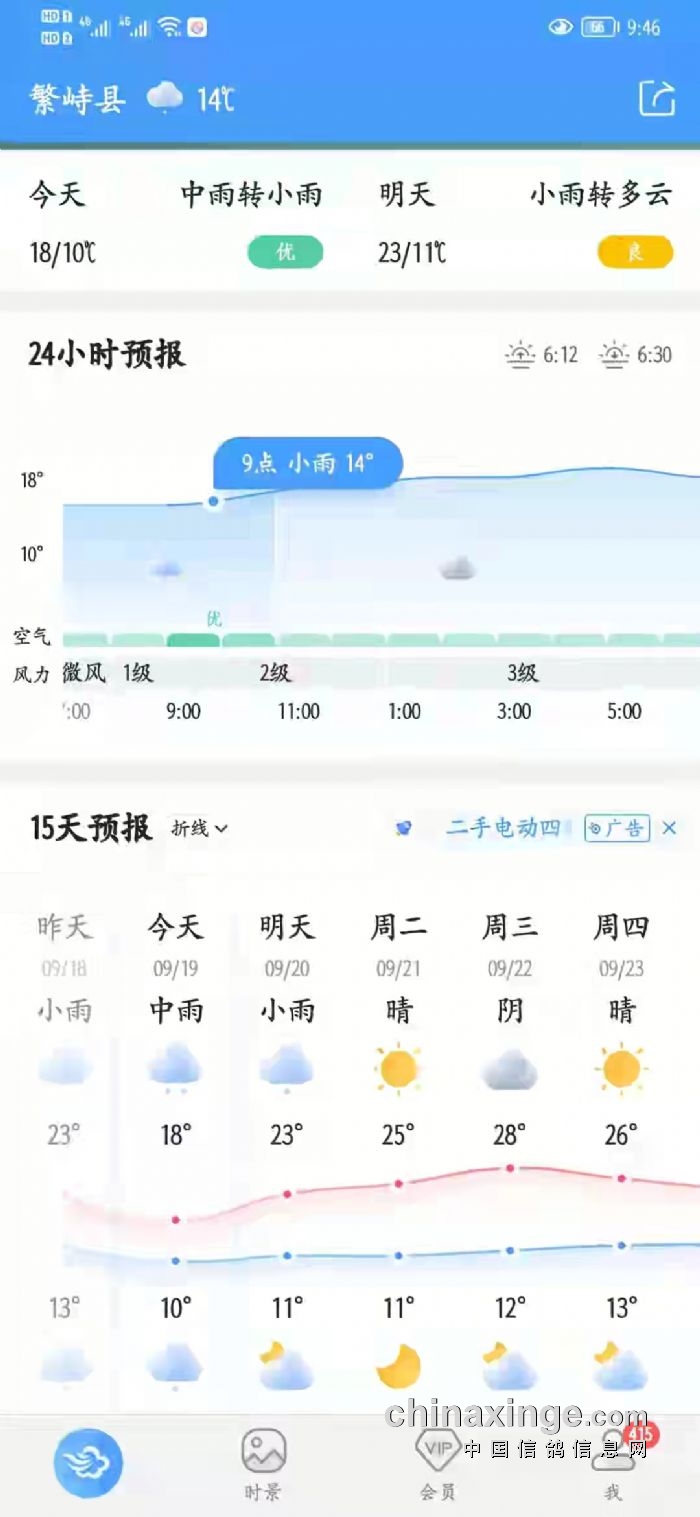Switch to the weather home tab
Screen dimensions: 700x1517
tap(88, 1462)
